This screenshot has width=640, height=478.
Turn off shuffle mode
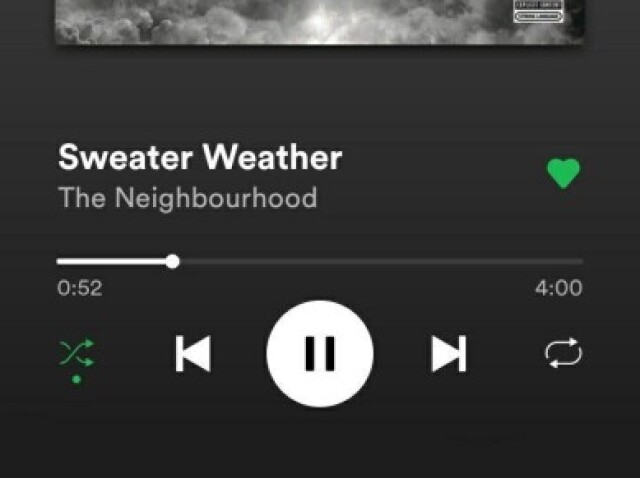pos(76,353)
